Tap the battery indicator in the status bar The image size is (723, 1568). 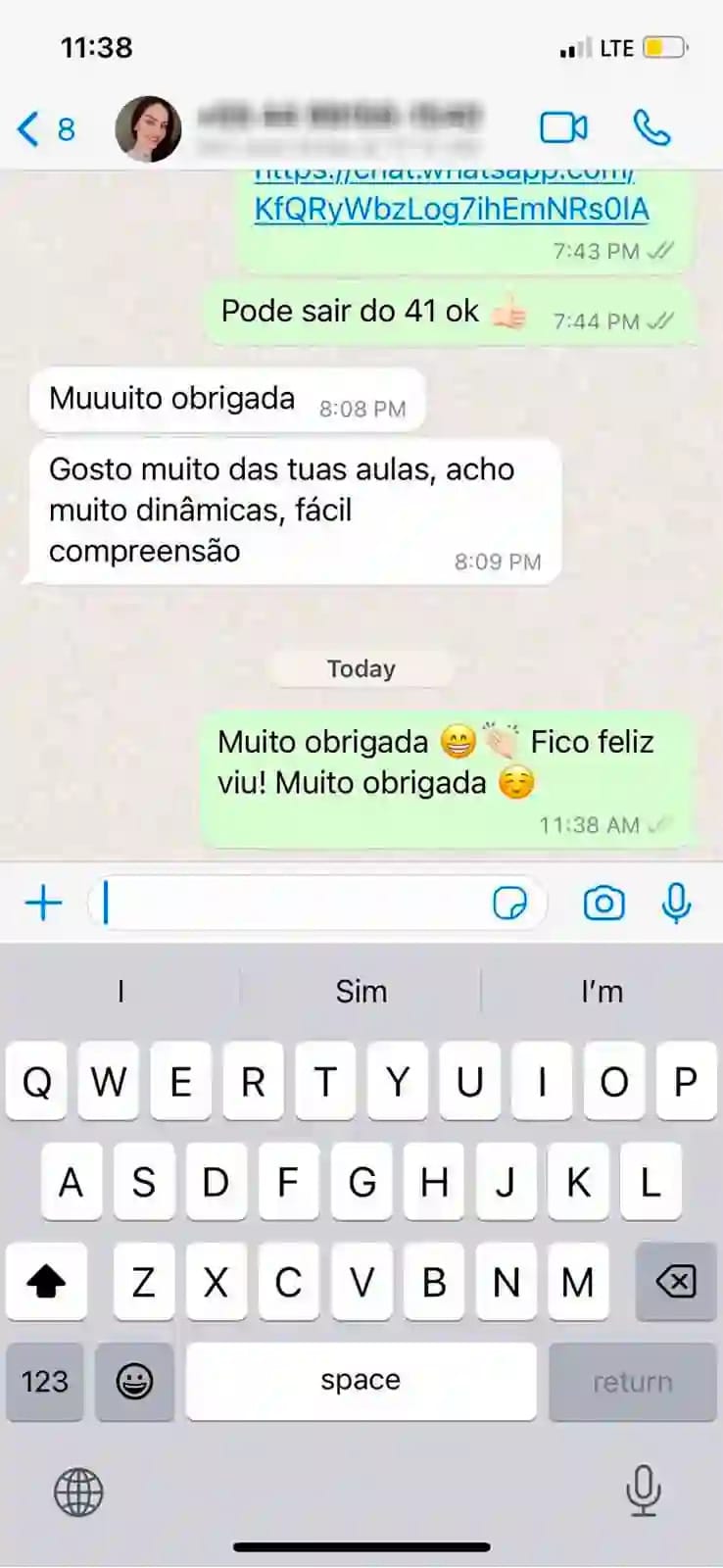(x=665, y=46)
